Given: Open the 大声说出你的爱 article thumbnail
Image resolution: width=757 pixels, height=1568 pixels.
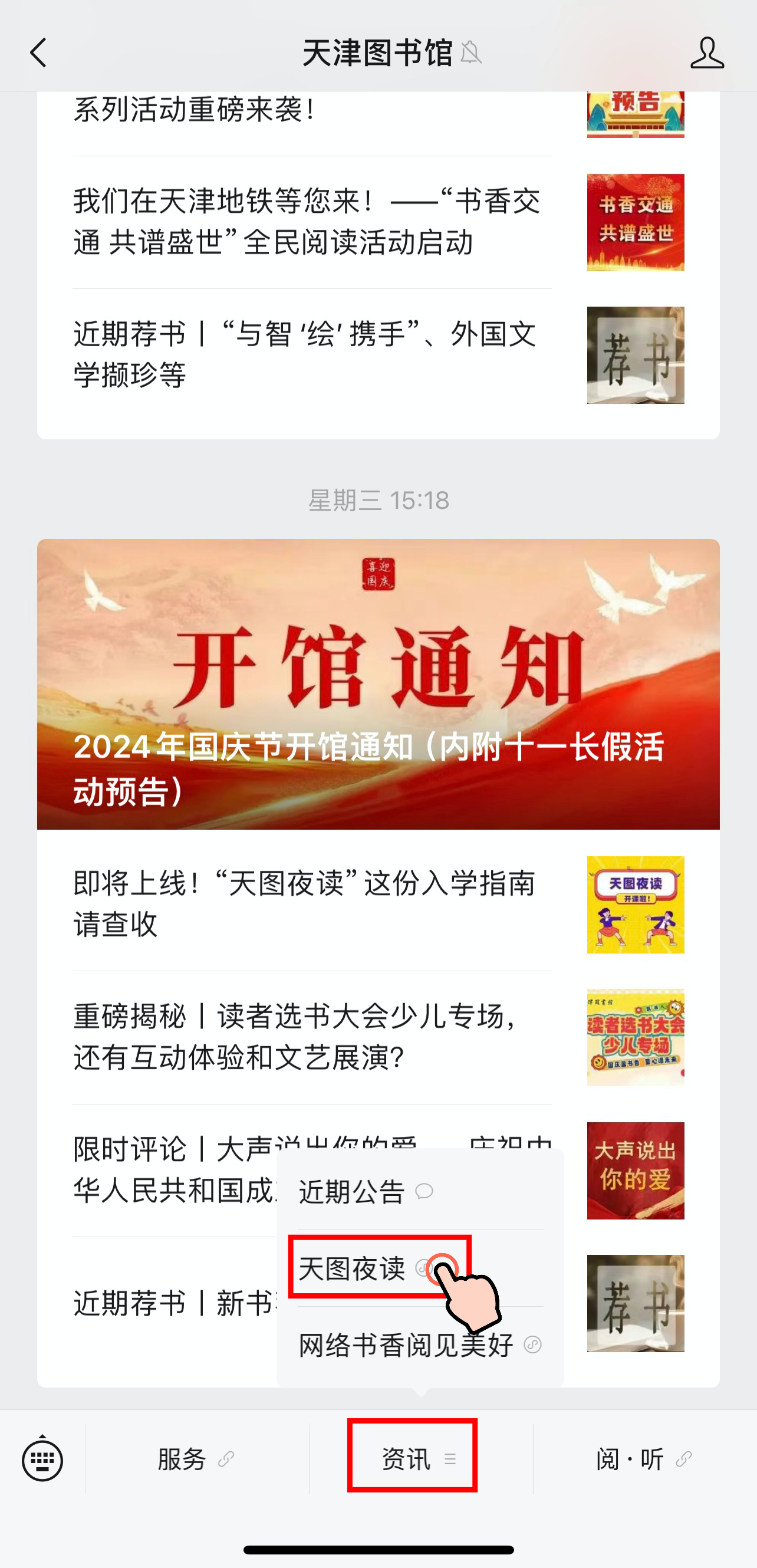Looking at the screenshot, I should pyautogui.click(x=636, y=1170).
